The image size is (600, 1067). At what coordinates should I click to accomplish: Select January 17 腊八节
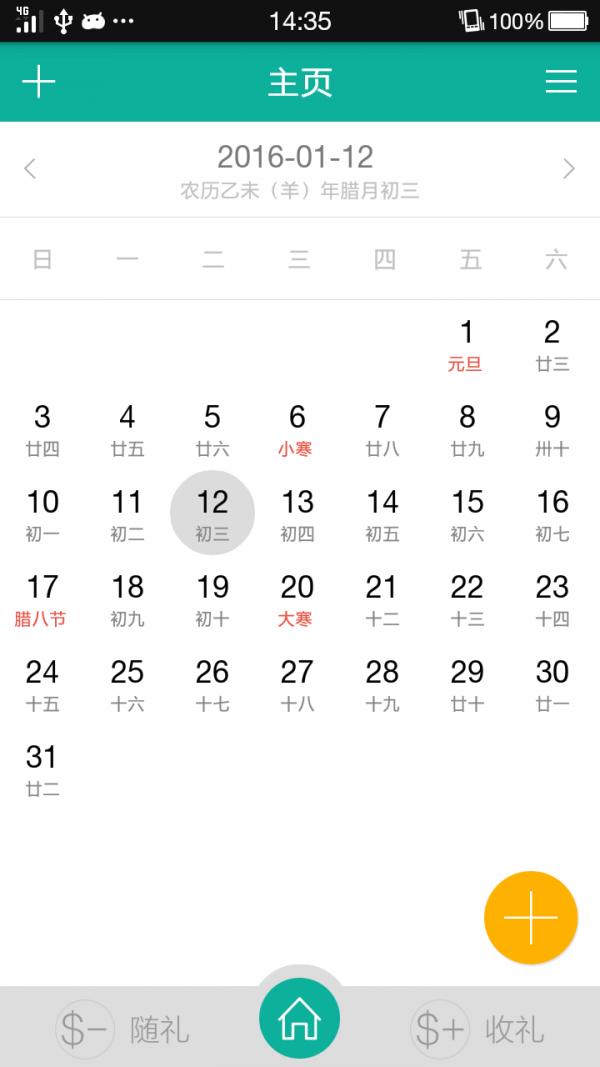pyautogui.click(x=42, y=598)
